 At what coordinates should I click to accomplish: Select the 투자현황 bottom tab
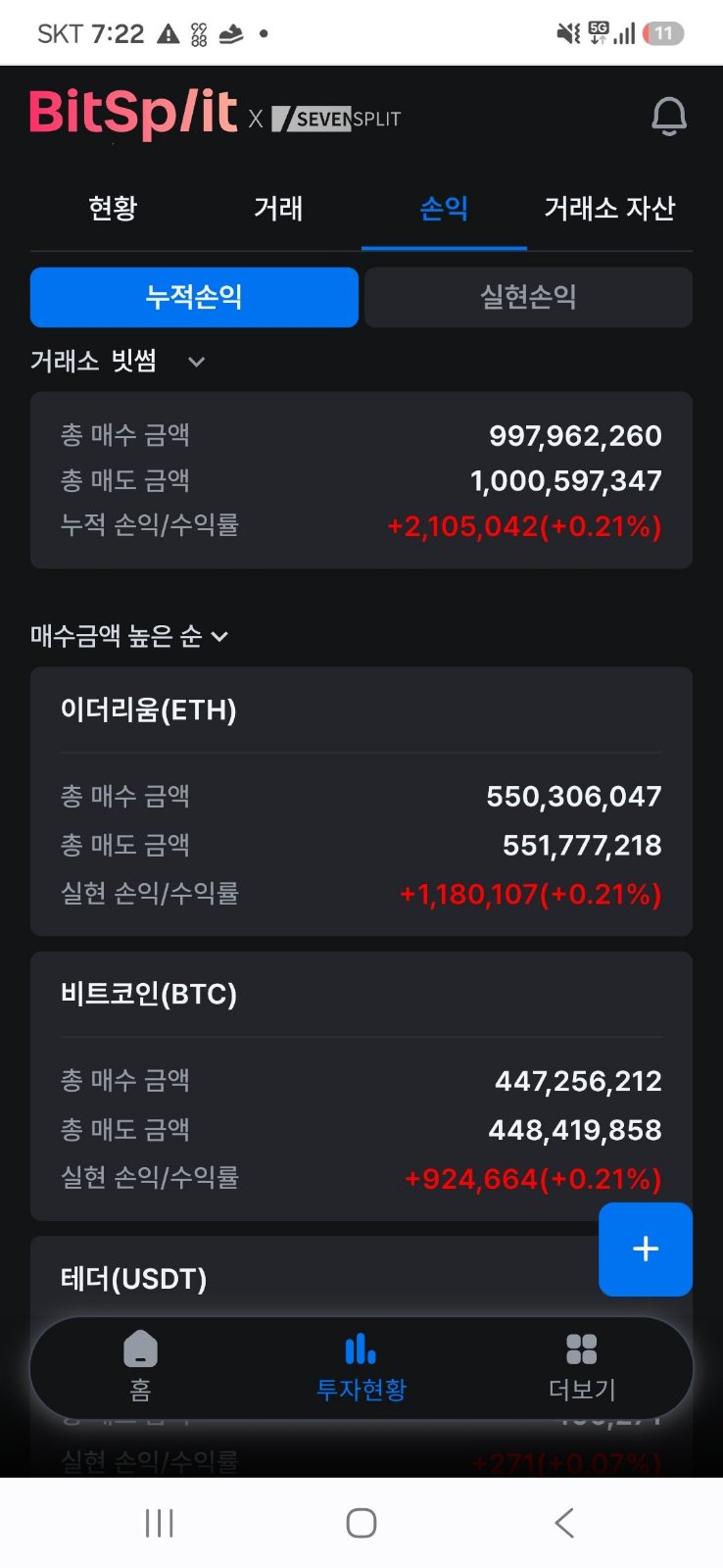pos(361,1367)
